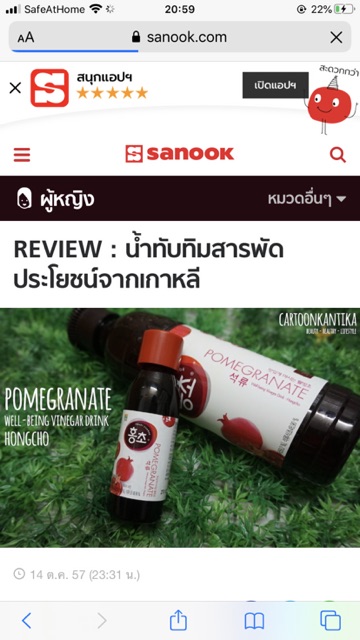
Task: Open Safari bookmarks
Action: click(x=254, y=621)
